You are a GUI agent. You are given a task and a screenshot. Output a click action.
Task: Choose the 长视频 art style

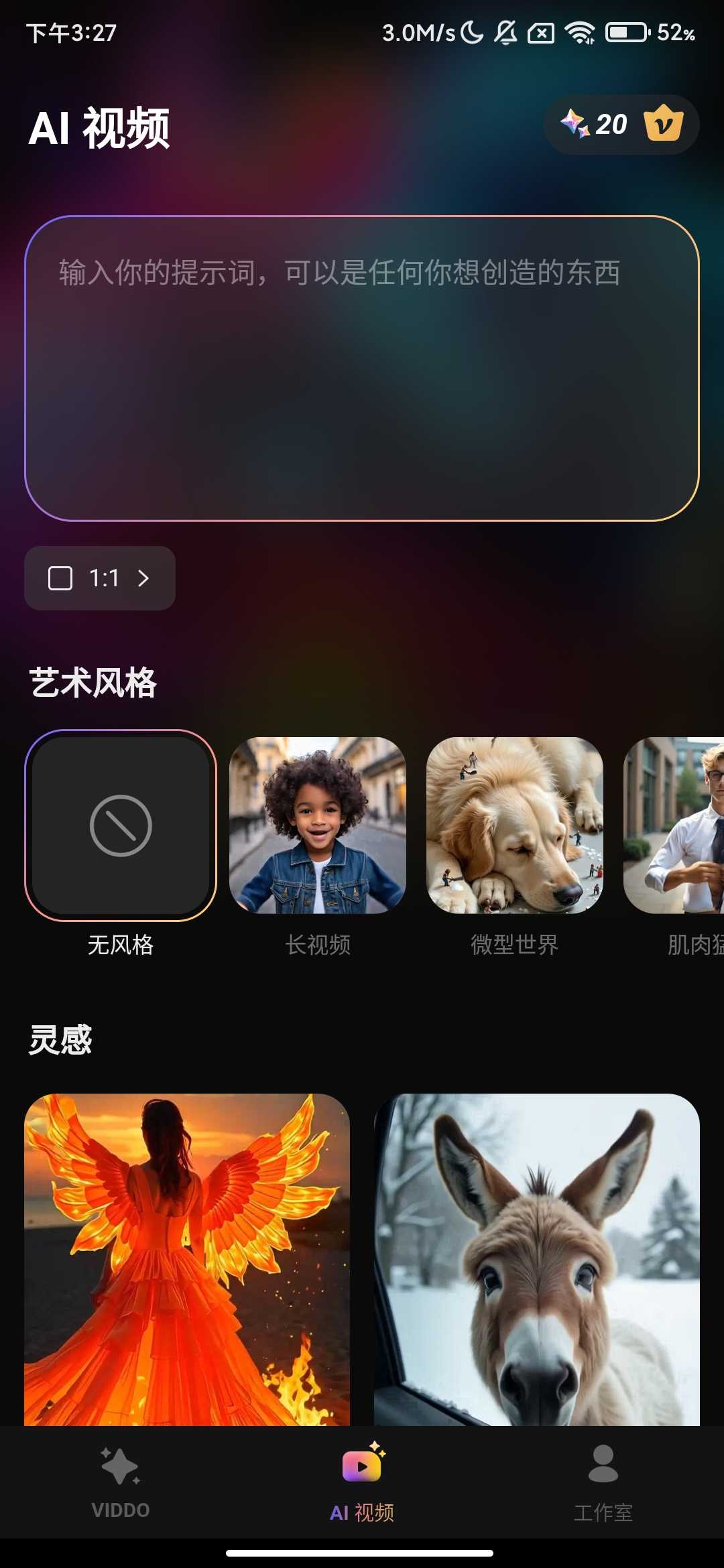pos(318,826)
